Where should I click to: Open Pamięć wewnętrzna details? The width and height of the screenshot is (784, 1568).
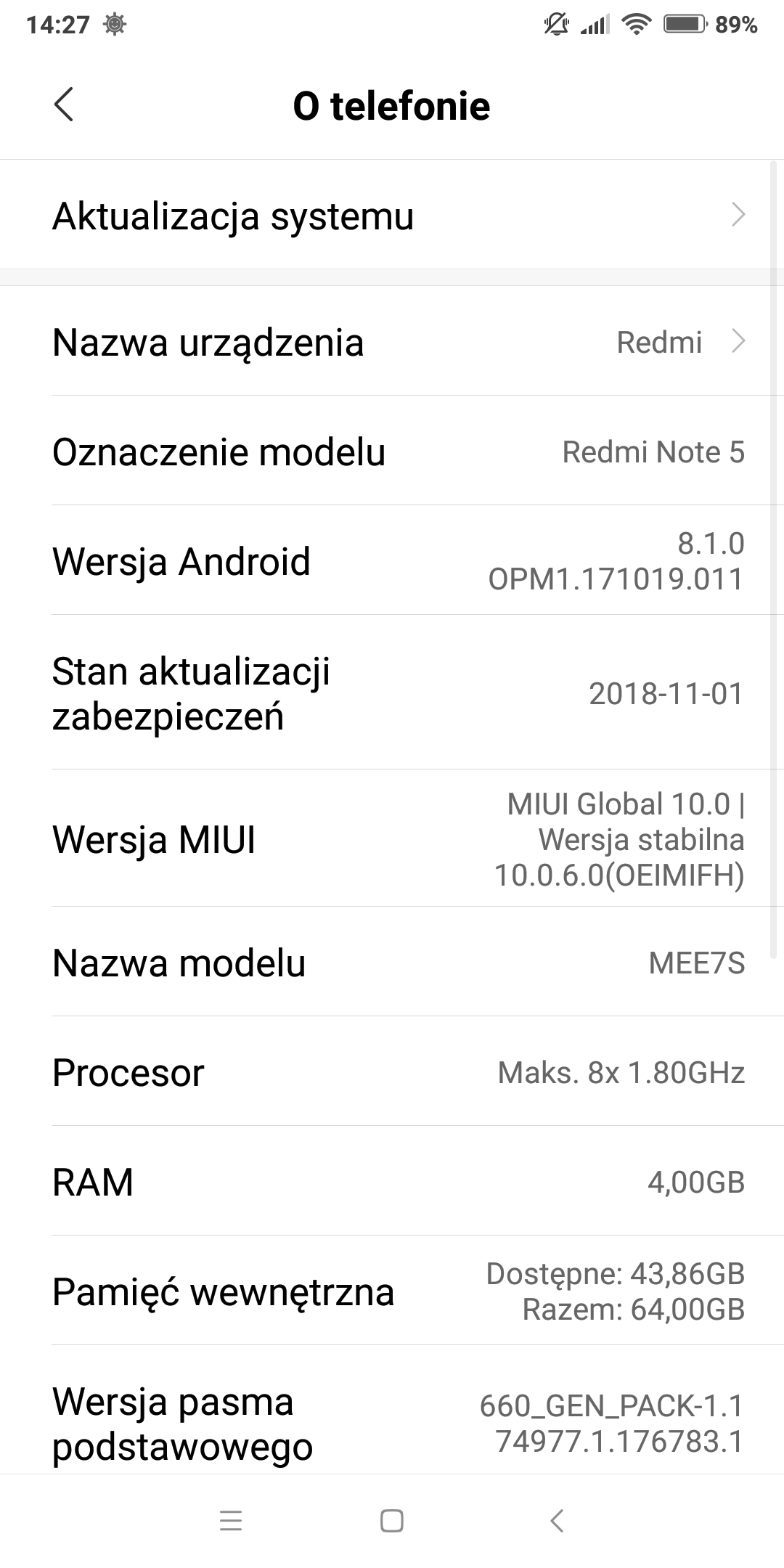click(392, 1291)
